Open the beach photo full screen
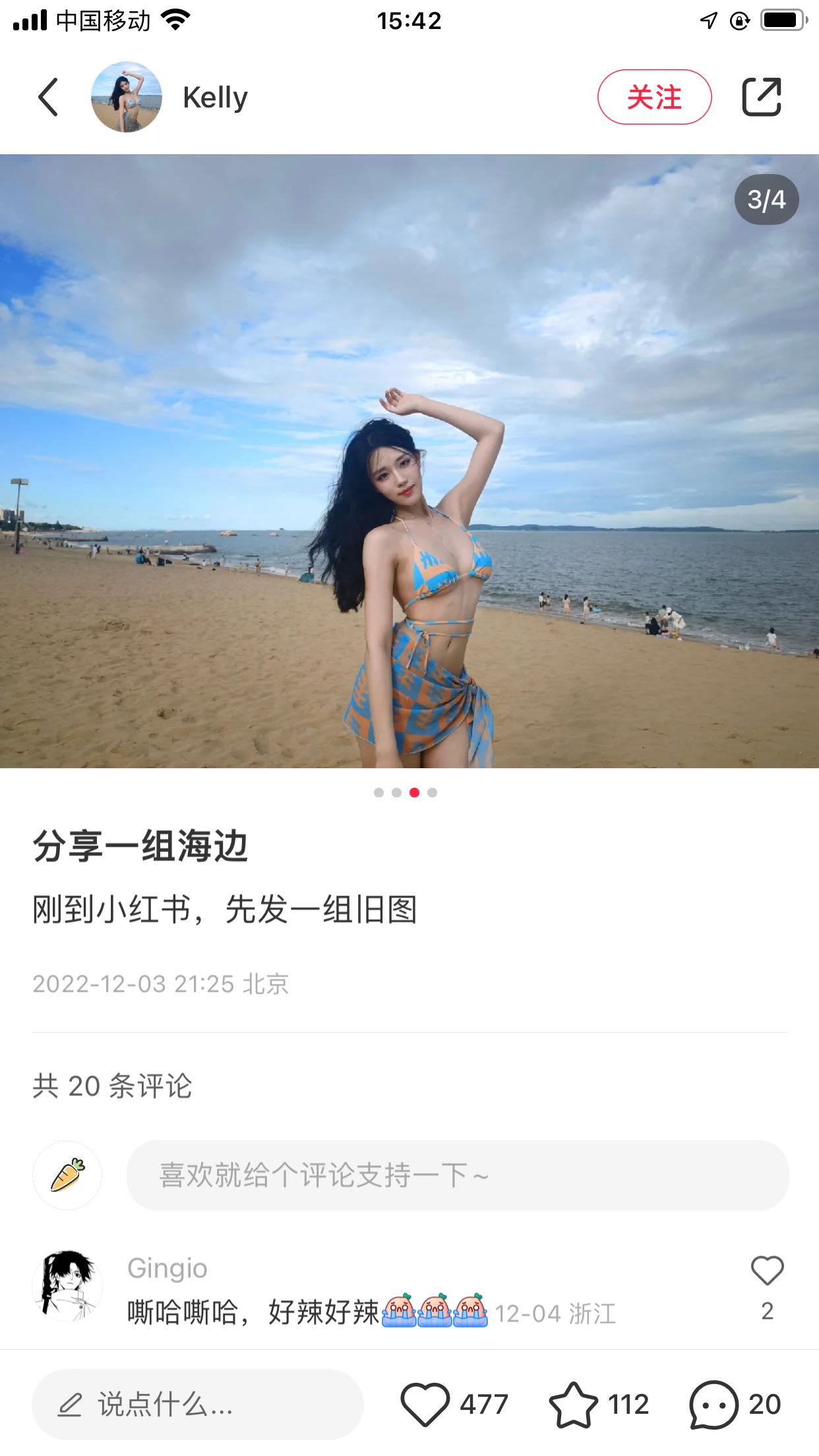 [409, 461]
